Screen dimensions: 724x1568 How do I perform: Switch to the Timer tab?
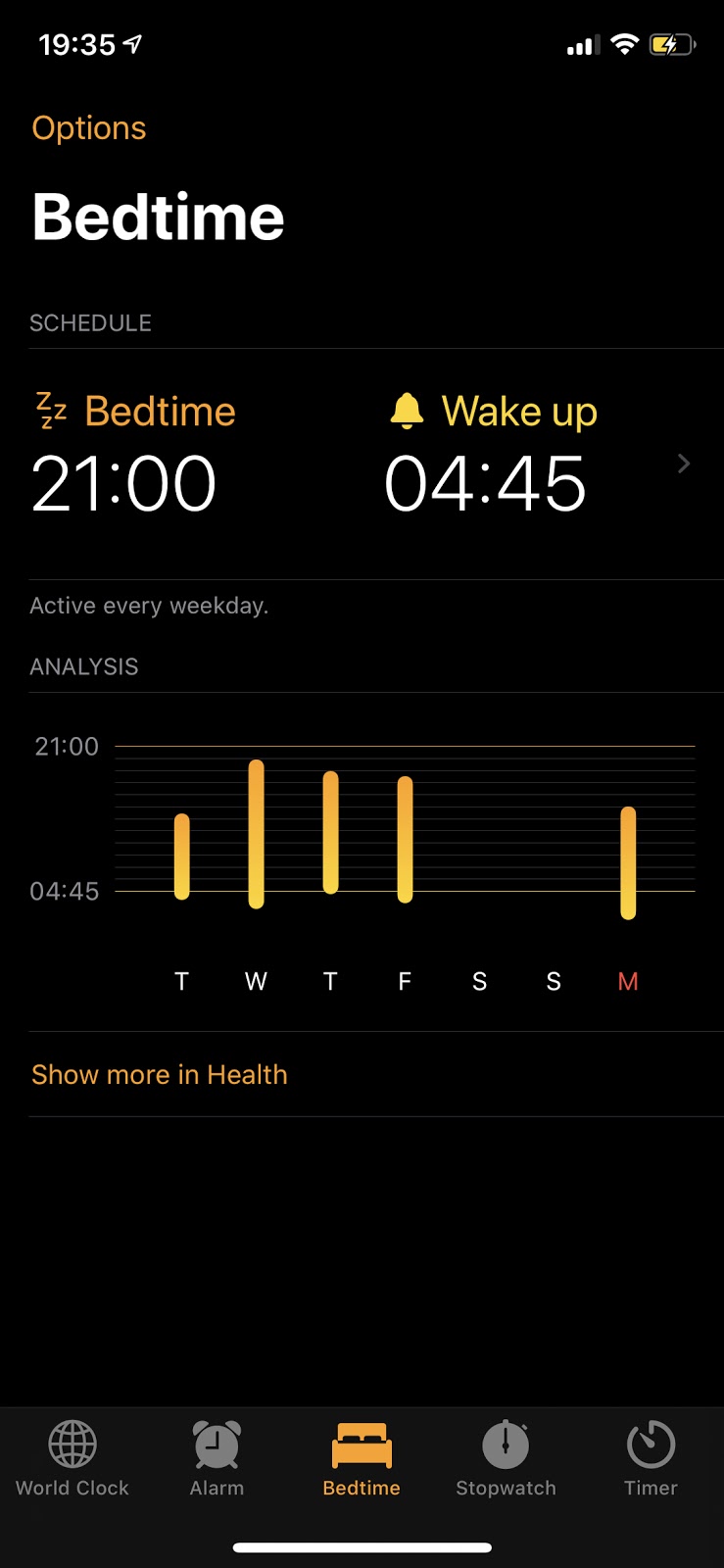[651, 1457]
